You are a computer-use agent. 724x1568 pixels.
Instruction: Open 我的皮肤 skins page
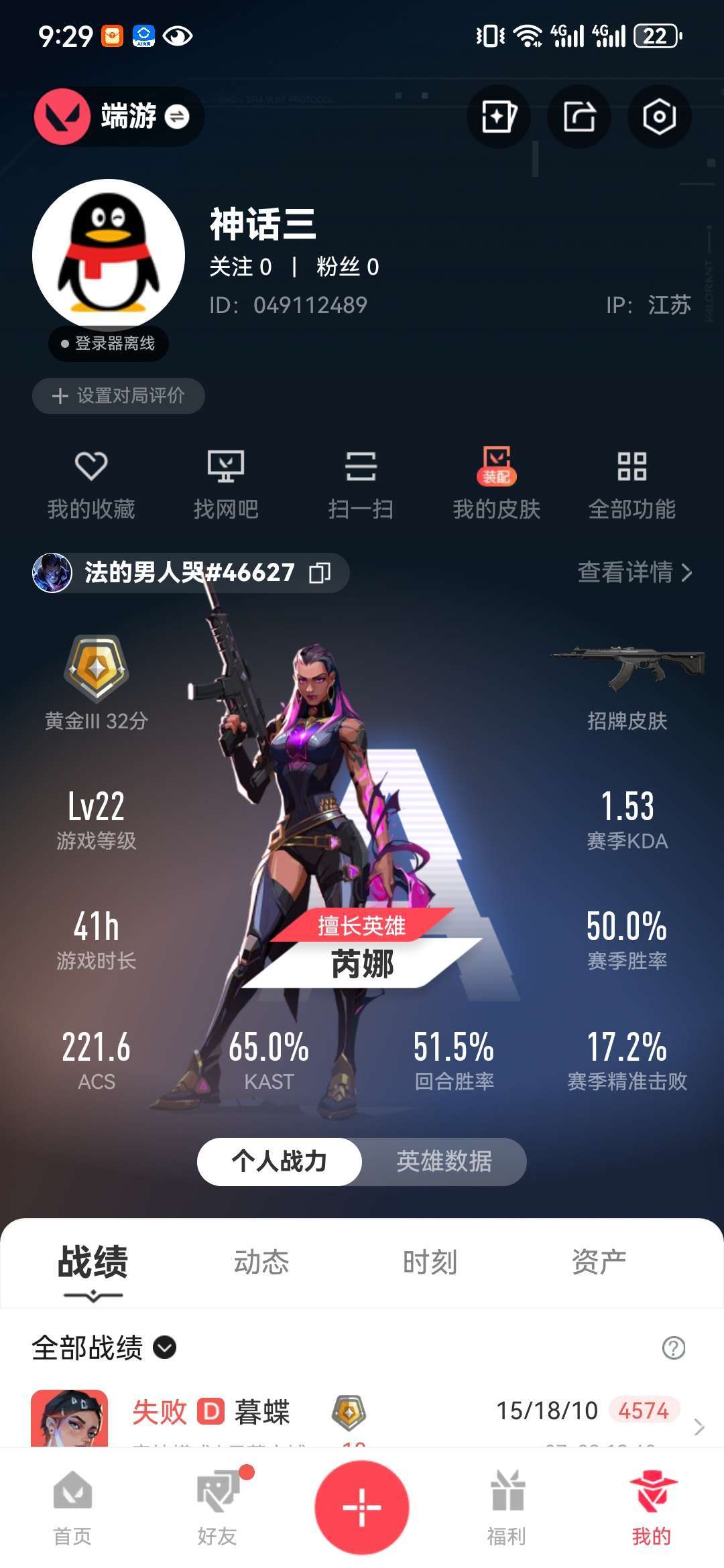click(497, 485)
